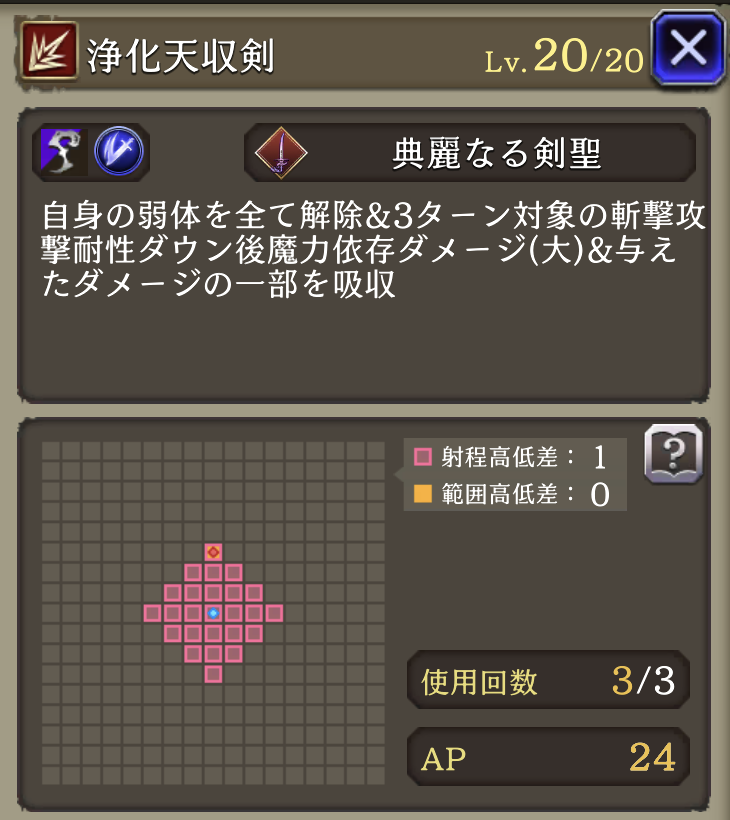Open the range help book icon
Image resolution: width=730 pixels, height=820 pixels.
(x=673, y=455)
